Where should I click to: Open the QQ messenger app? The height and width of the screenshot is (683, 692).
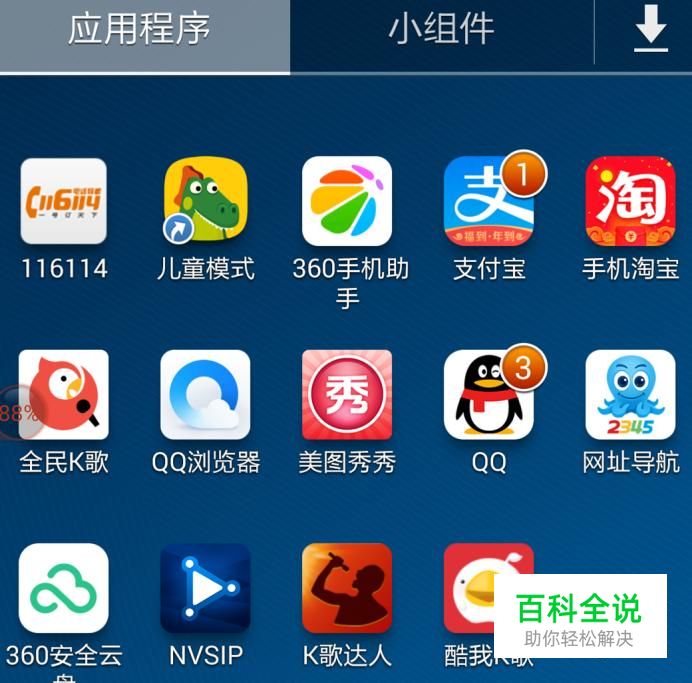coord(489,394)
